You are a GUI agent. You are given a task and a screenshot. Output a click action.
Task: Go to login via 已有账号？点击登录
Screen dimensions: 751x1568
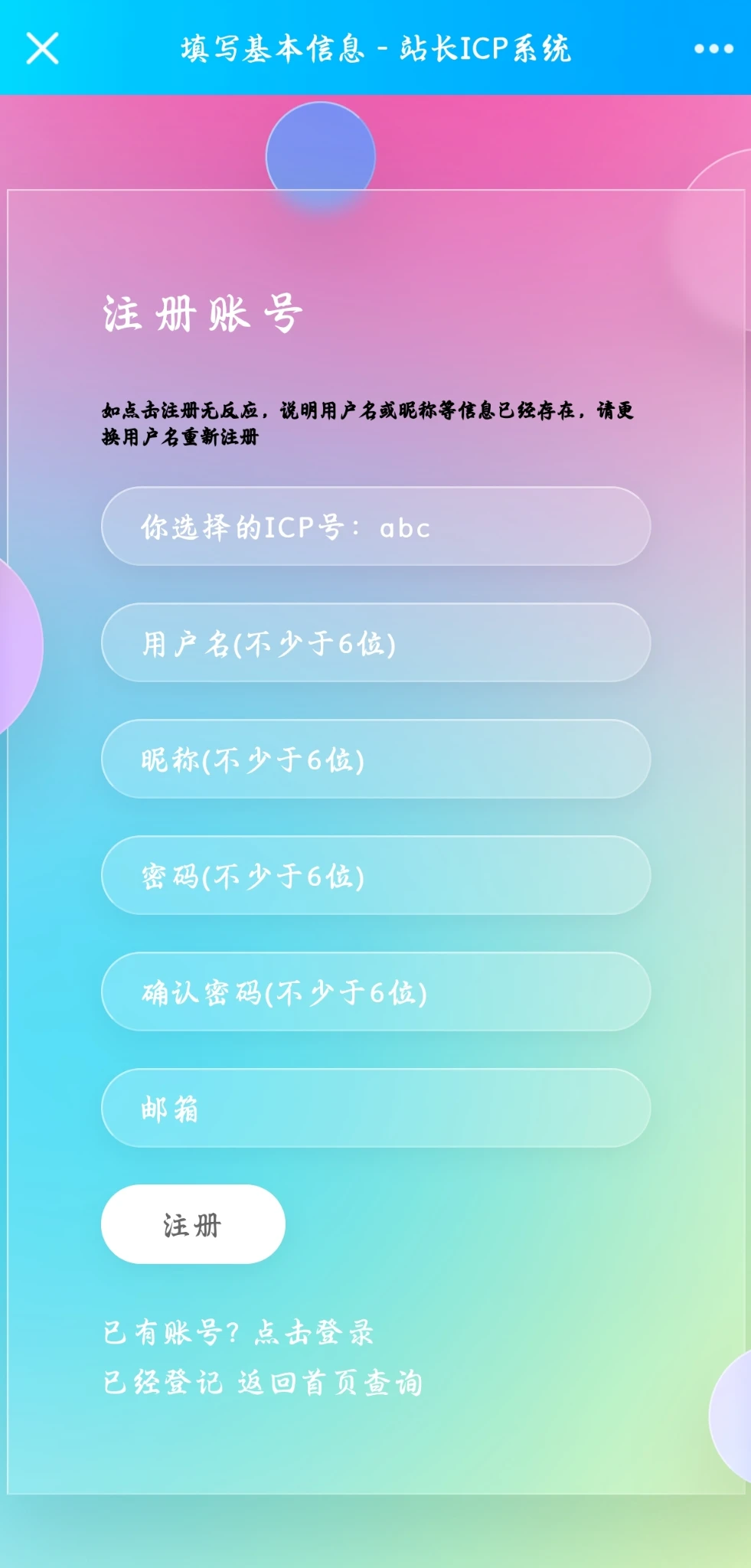[239, 1333]
